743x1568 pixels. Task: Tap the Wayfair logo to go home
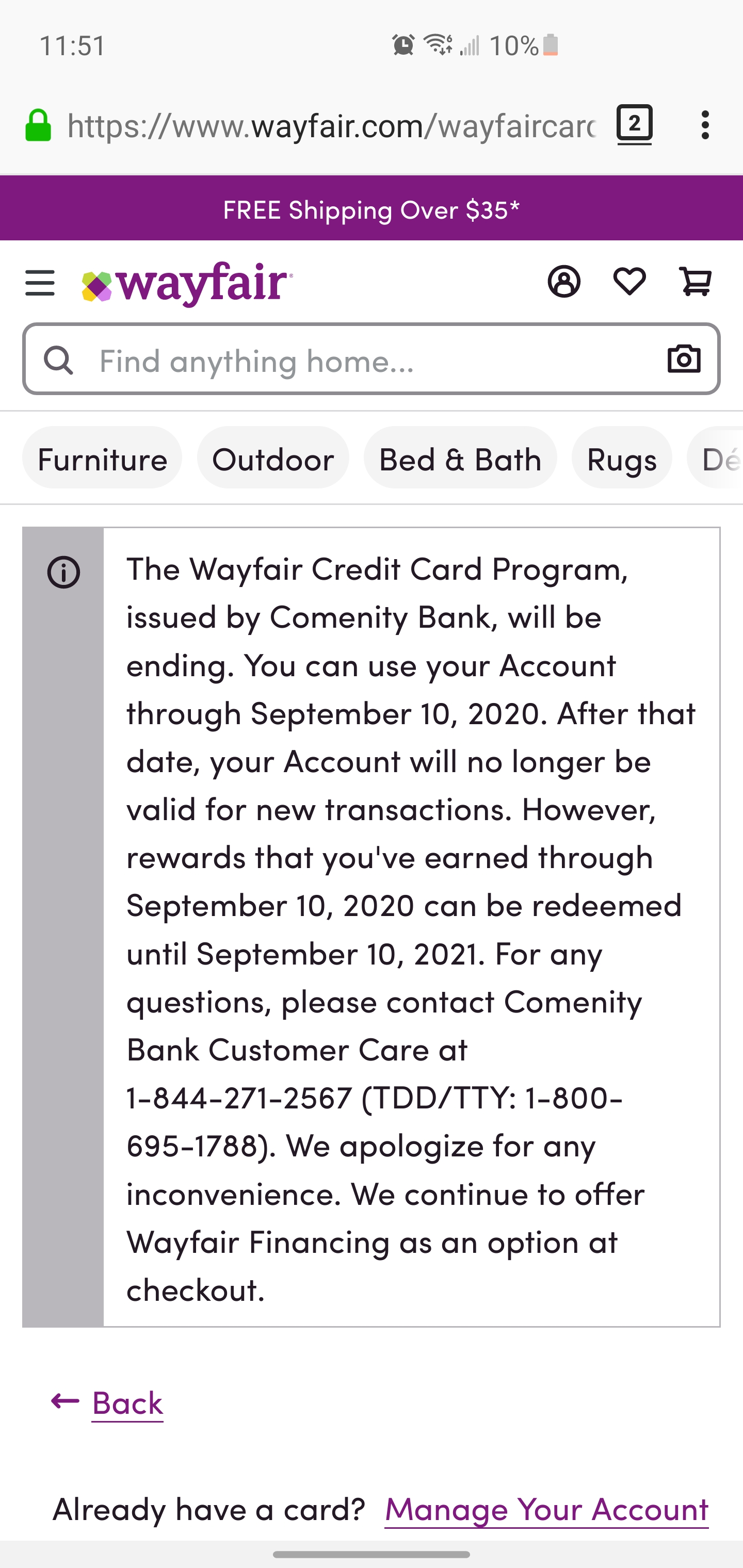point(188,284)
